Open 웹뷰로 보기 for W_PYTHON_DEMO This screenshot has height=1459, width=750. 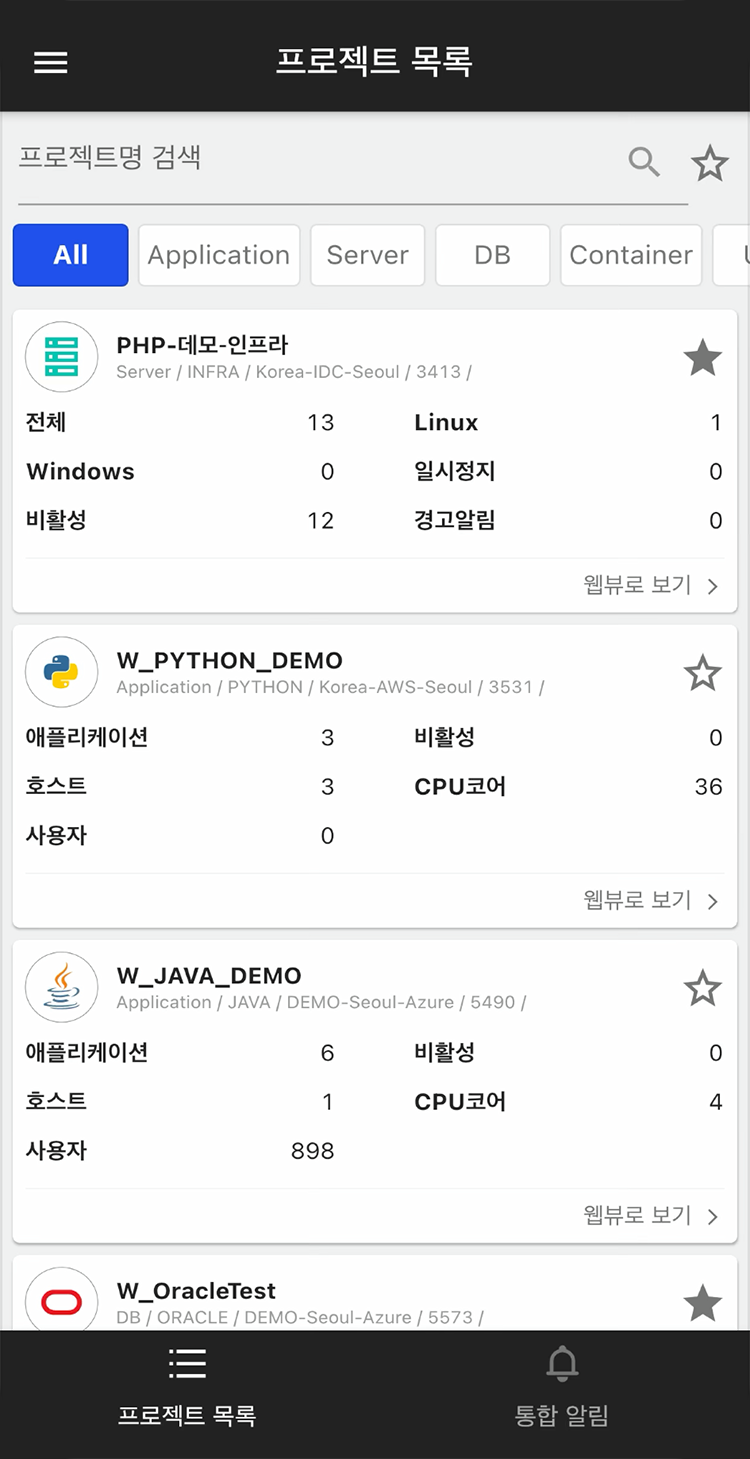coord(651,900)
